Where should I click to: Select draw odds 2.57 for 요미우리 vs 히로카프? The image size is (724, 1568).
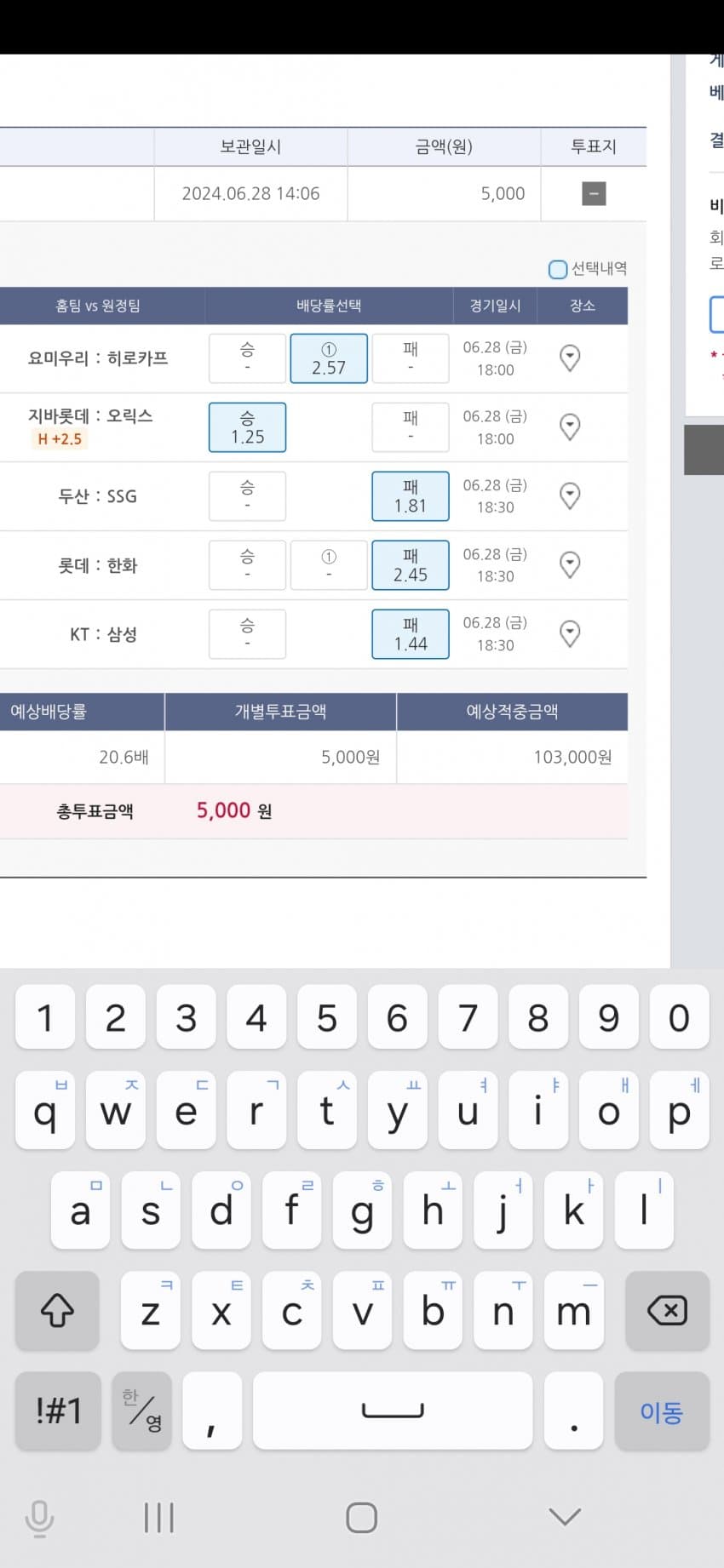pos(329,358)
